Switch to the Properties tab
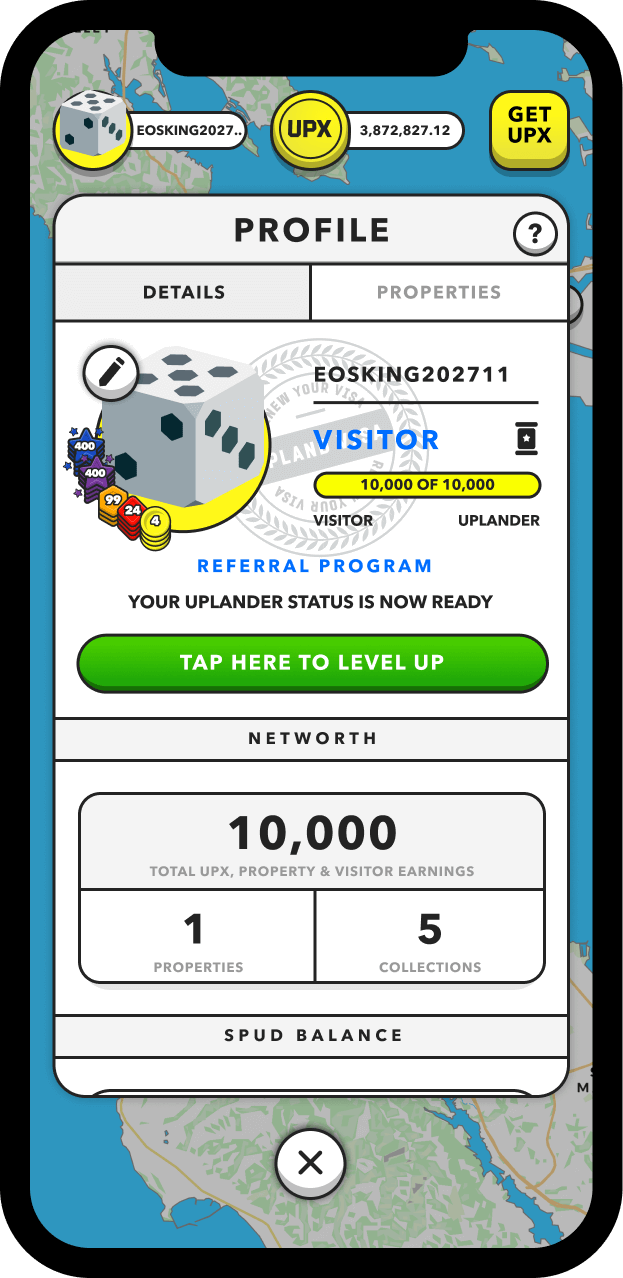Viewport: 623px width, 1278px height. [x=439, y=293]
